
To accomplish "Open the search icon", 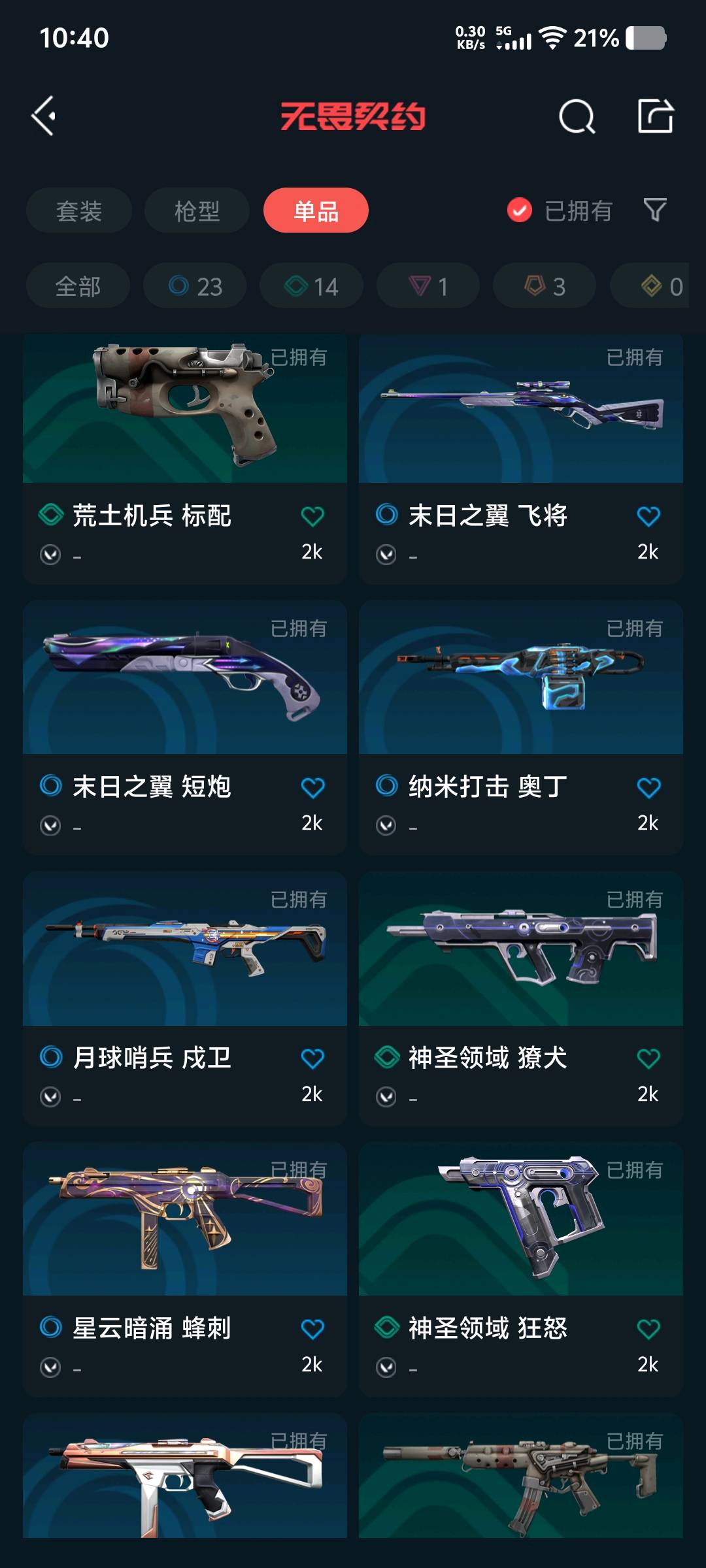I will point(577,117).
